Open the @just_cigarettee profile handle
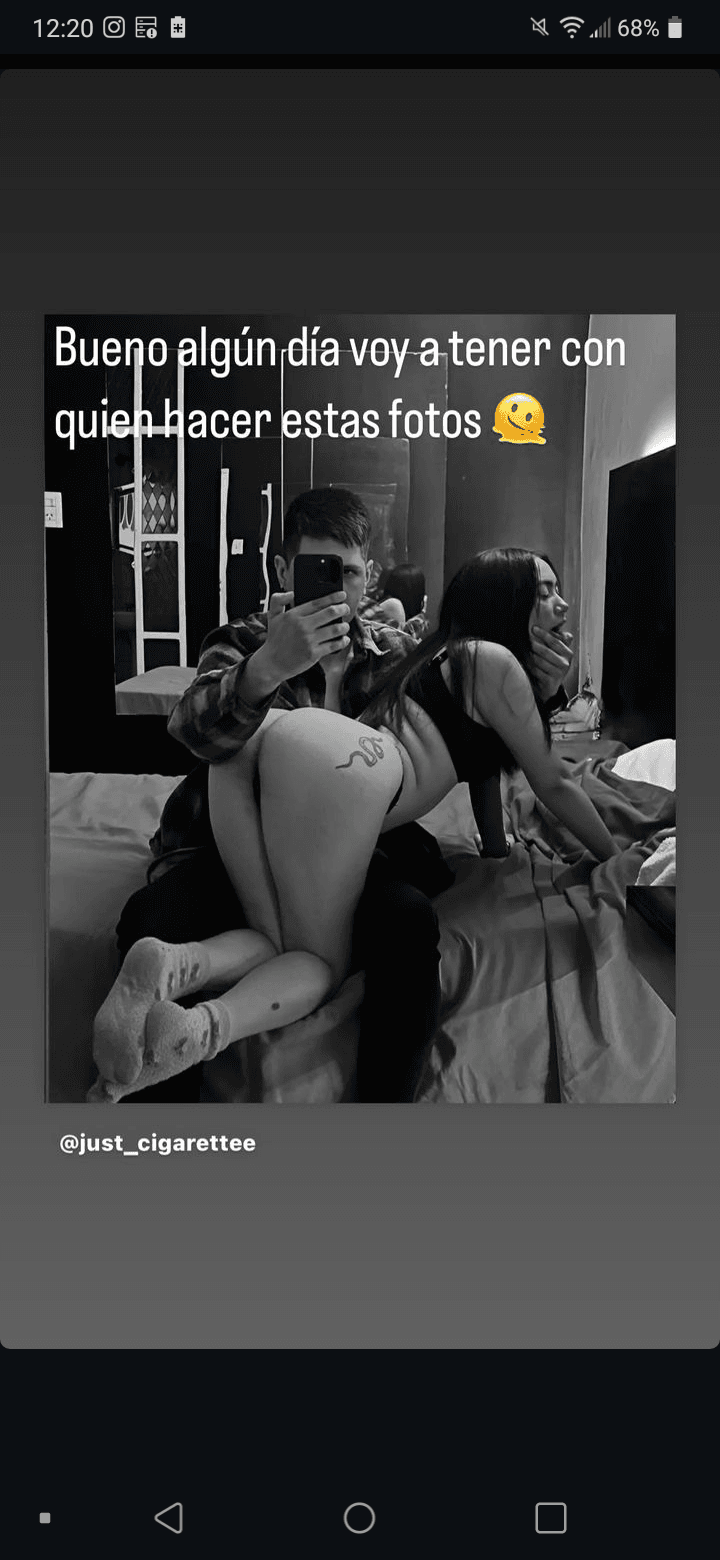Screen dimensions: 720x1560 click(158, 1143)
